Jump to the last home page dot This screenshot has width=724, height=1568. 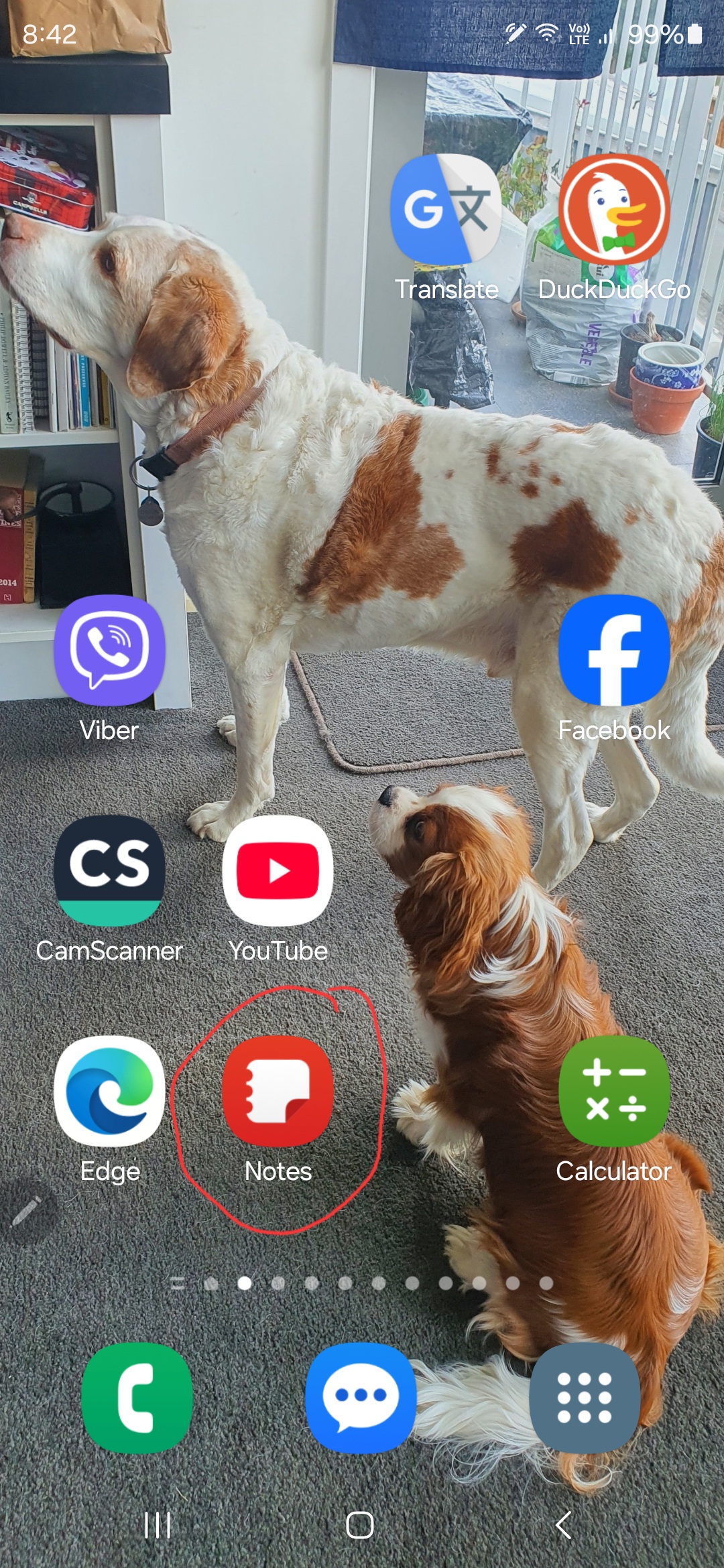click(546, 1283)
